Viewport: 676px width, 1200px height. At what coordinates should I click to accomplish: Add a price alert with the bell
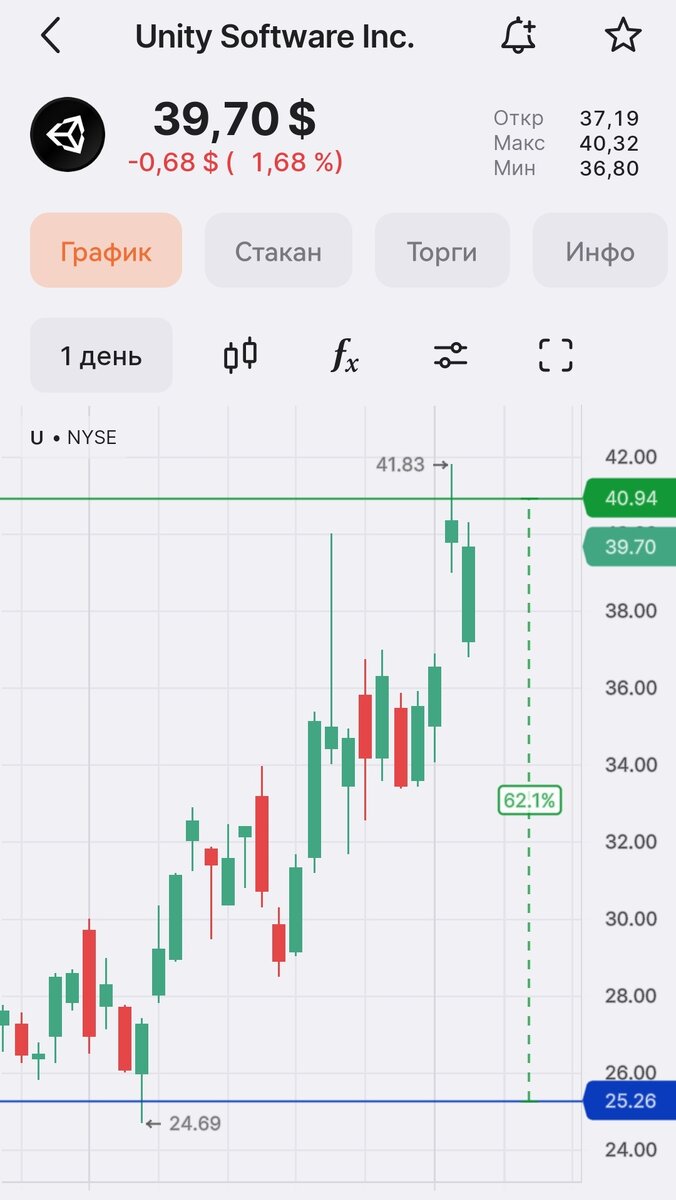[518, 37]
